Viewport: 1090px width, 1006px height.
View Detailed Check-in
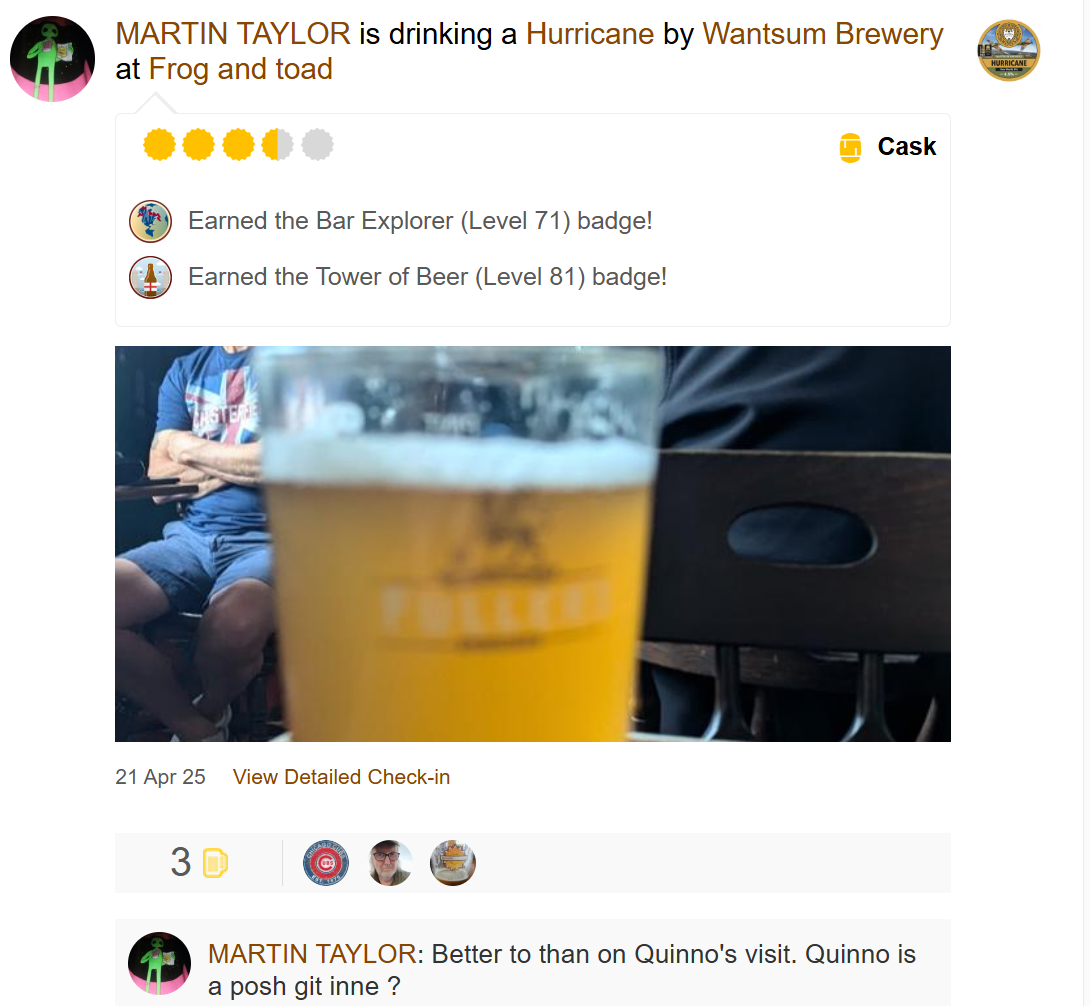click(x=341, y=777)
